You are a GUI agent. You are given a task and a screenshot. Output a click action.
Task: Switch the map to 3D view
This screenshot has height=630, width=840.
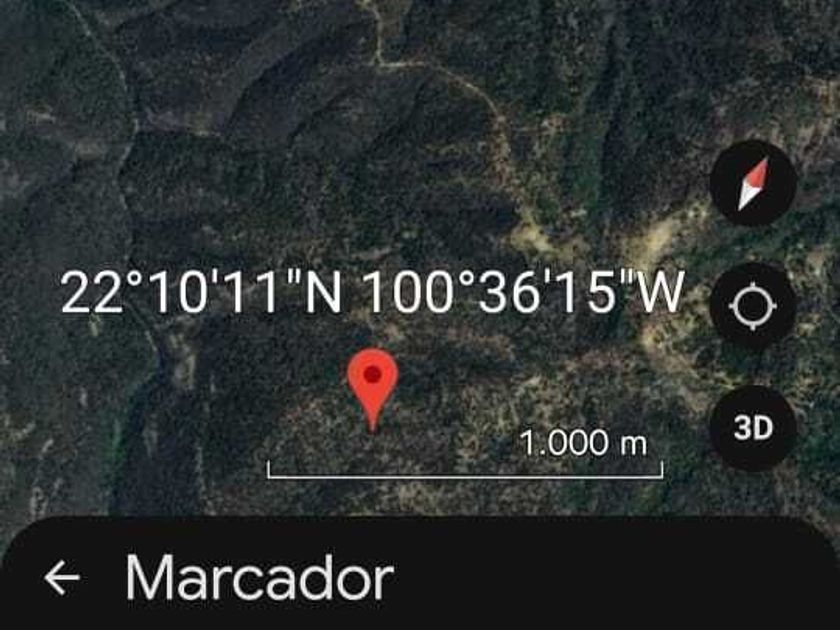click(x=753, y=429)
